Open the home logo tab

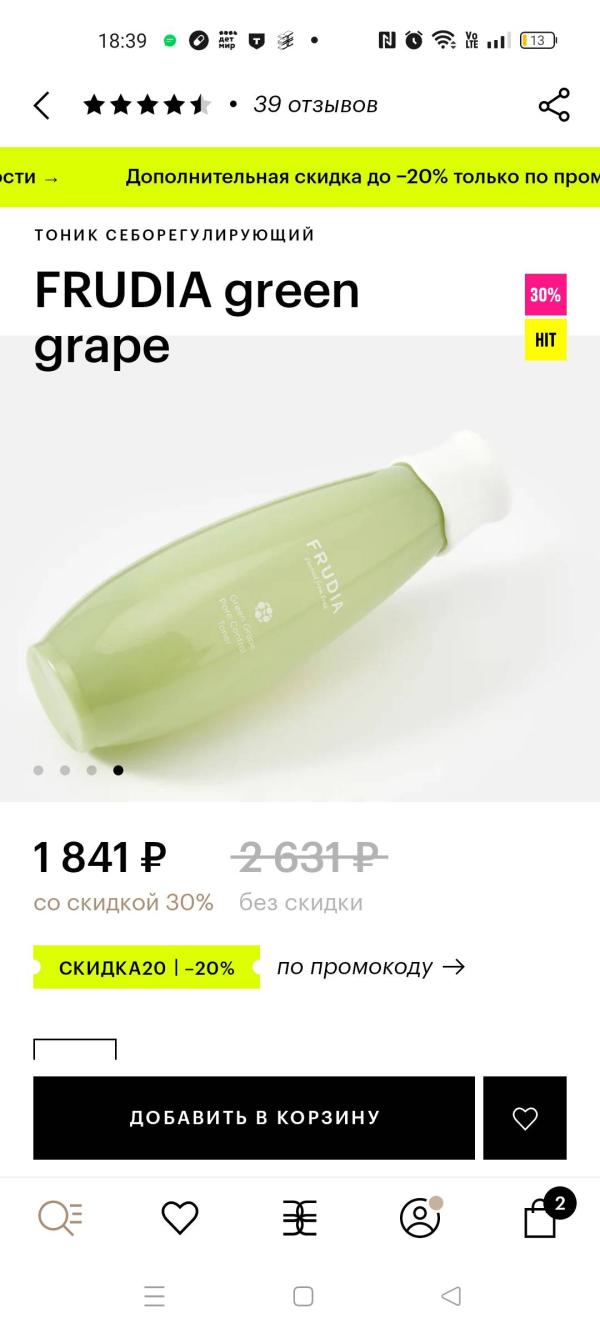[299, 1217]
